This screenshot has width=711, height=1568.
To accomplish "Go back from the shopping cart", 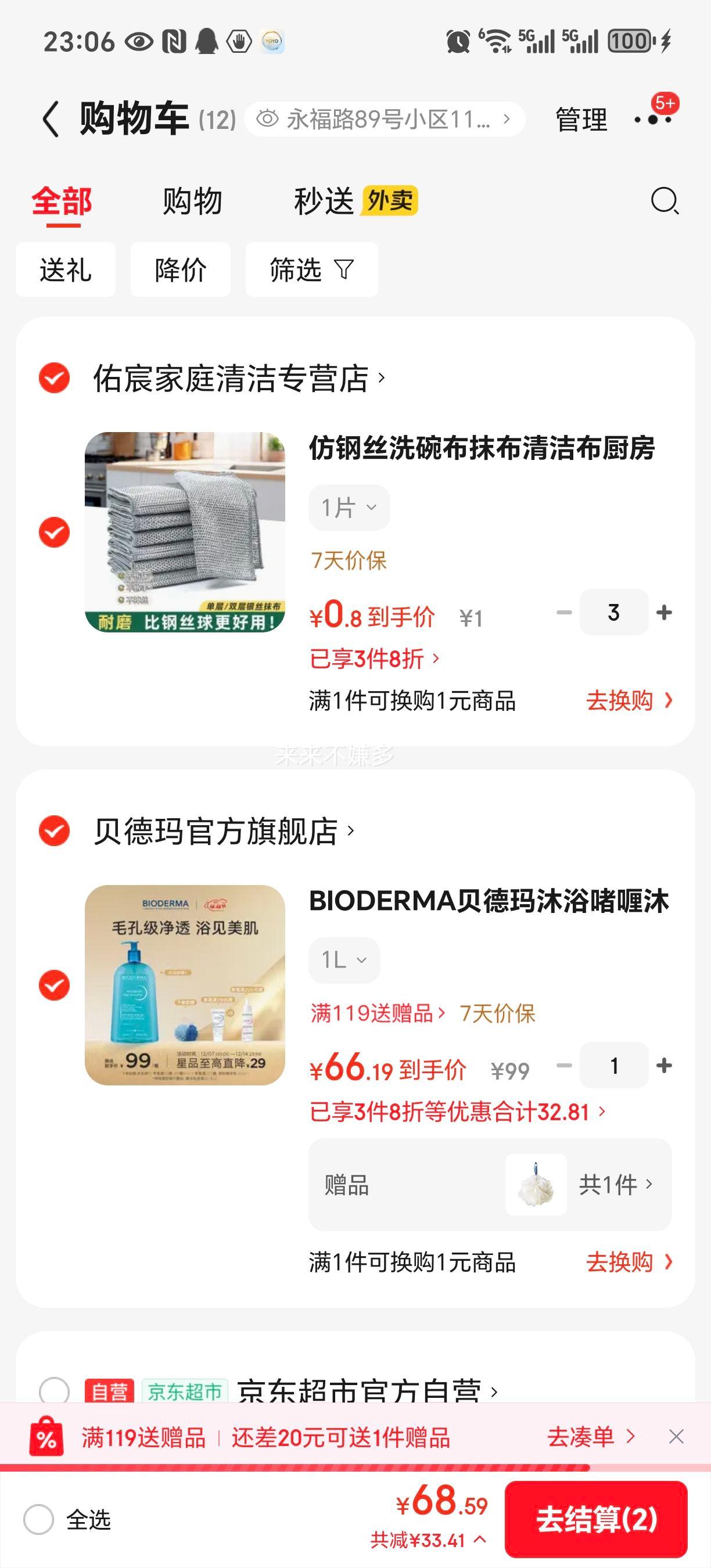I will point(51,119).
